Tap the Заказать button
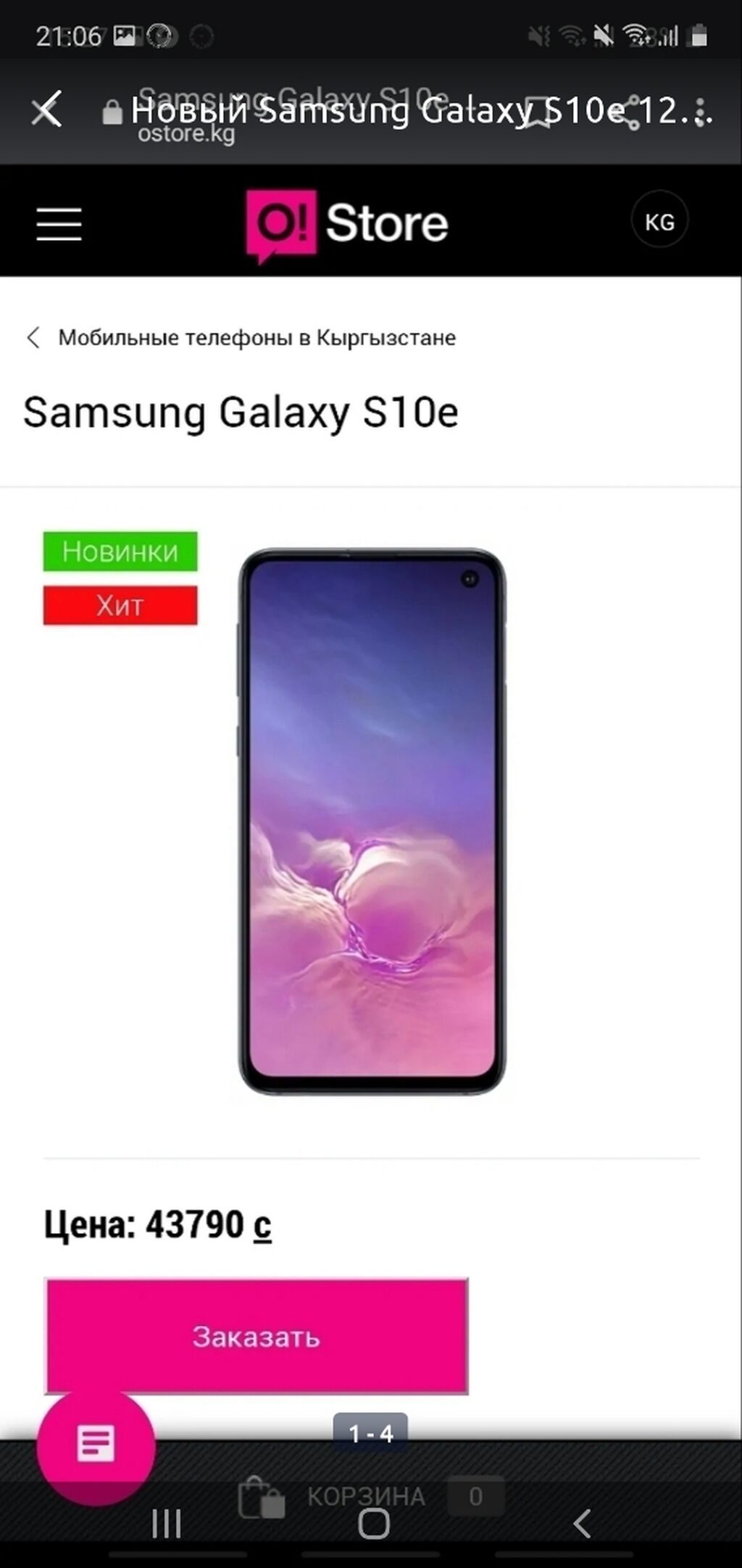The image size is (742, 1568). 256,1336
